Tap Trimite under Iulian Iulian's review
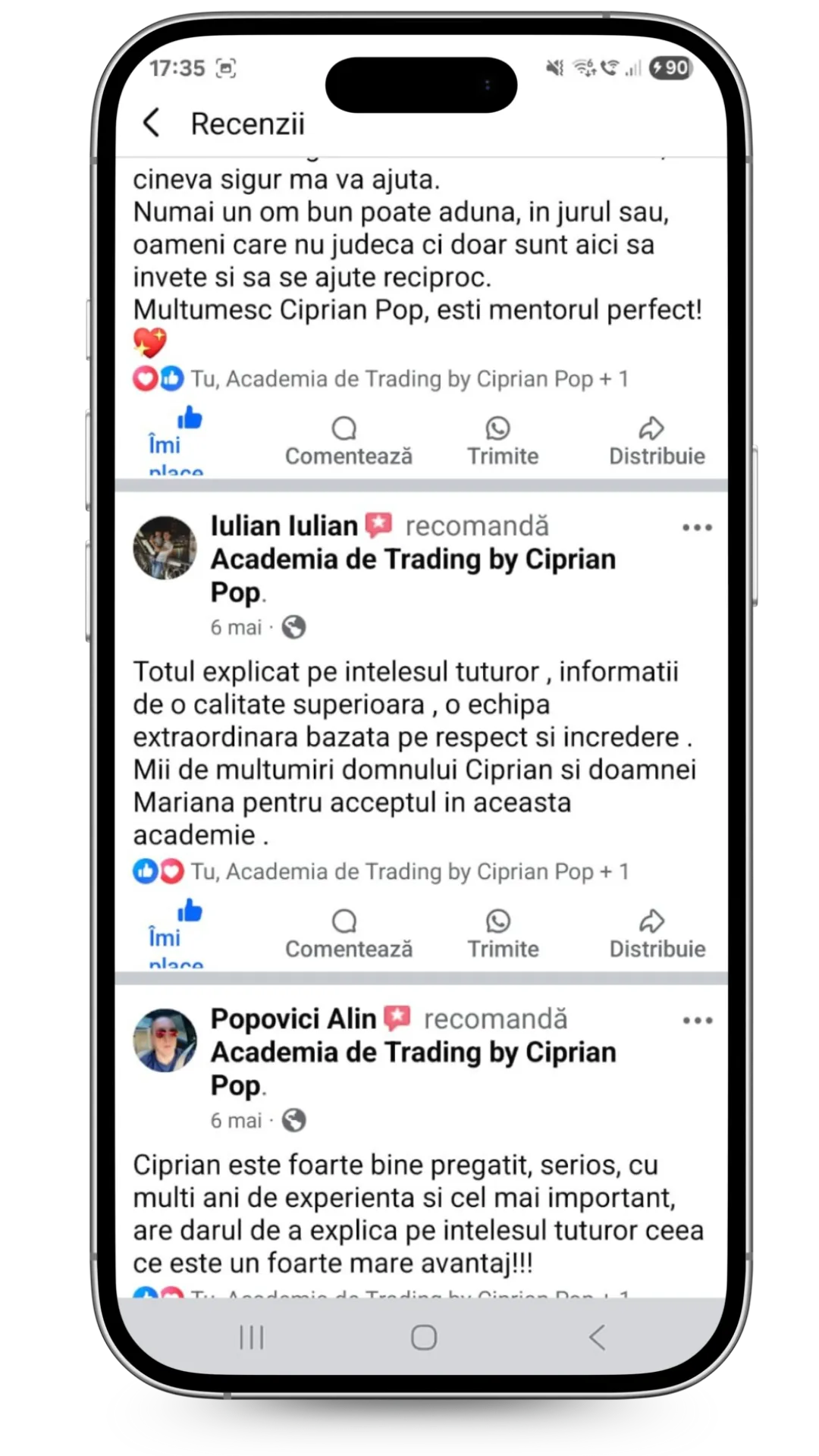Image resolution: width=819 pixels, height=1456 pixels. [503, 934]
